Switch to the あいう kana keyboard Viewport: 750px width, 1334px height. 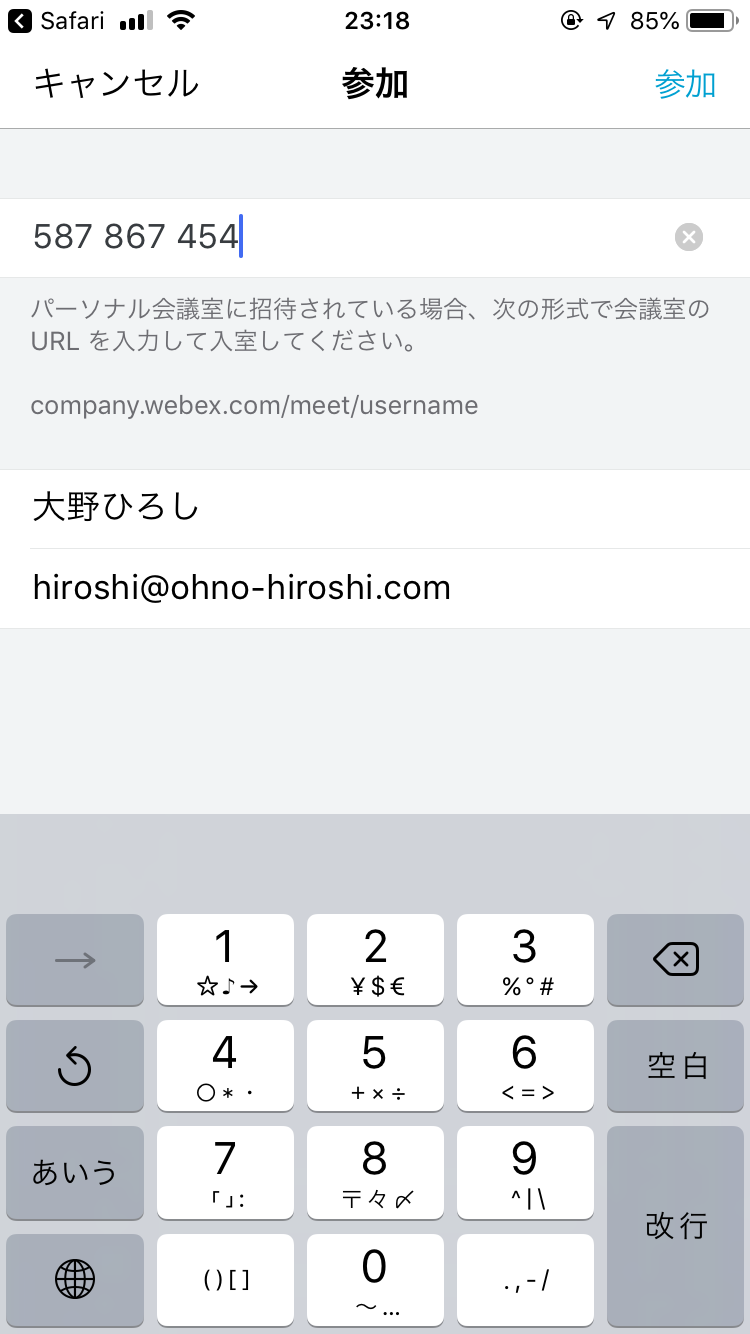click(x=75, y=1173)
